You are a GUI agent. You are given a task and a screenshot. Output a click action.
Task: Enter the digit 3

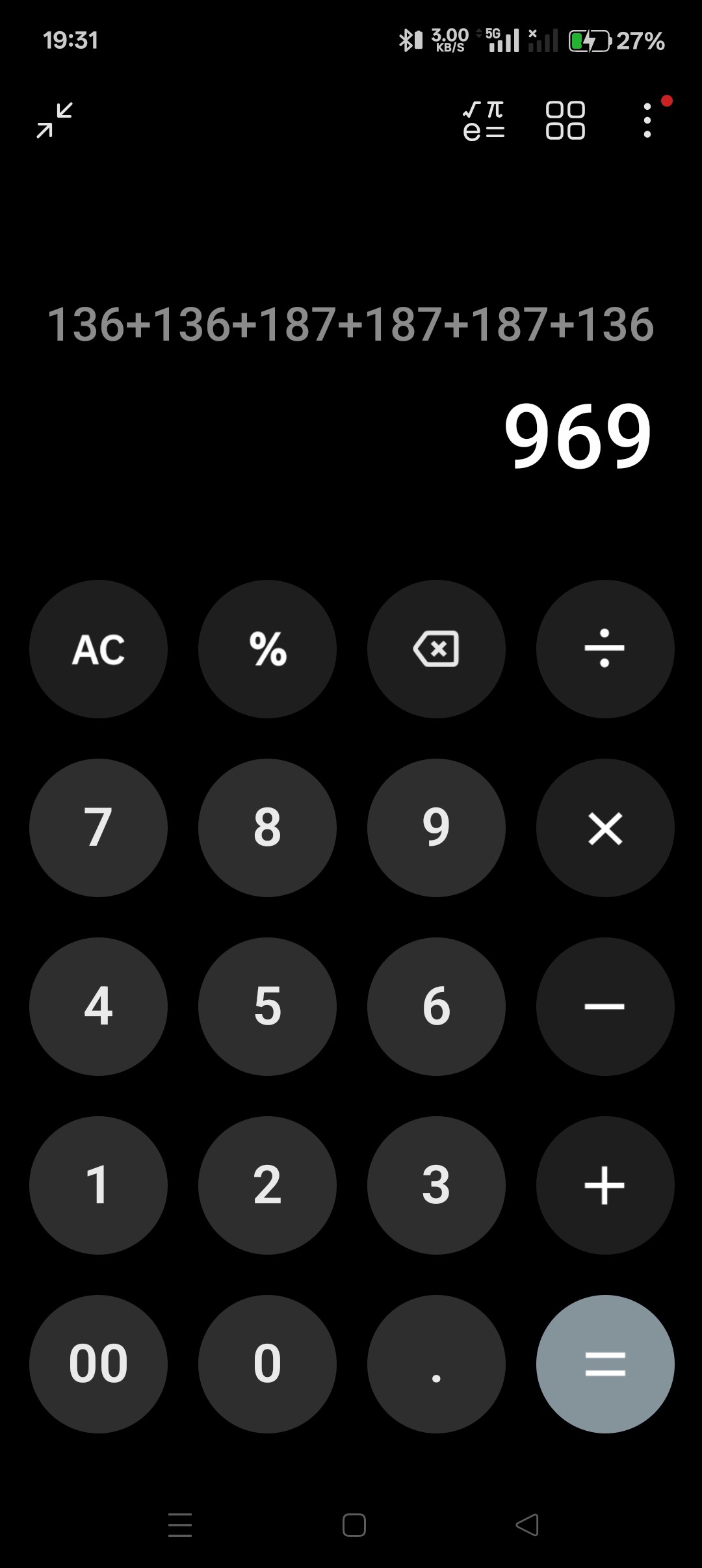tap(436, 1185)
